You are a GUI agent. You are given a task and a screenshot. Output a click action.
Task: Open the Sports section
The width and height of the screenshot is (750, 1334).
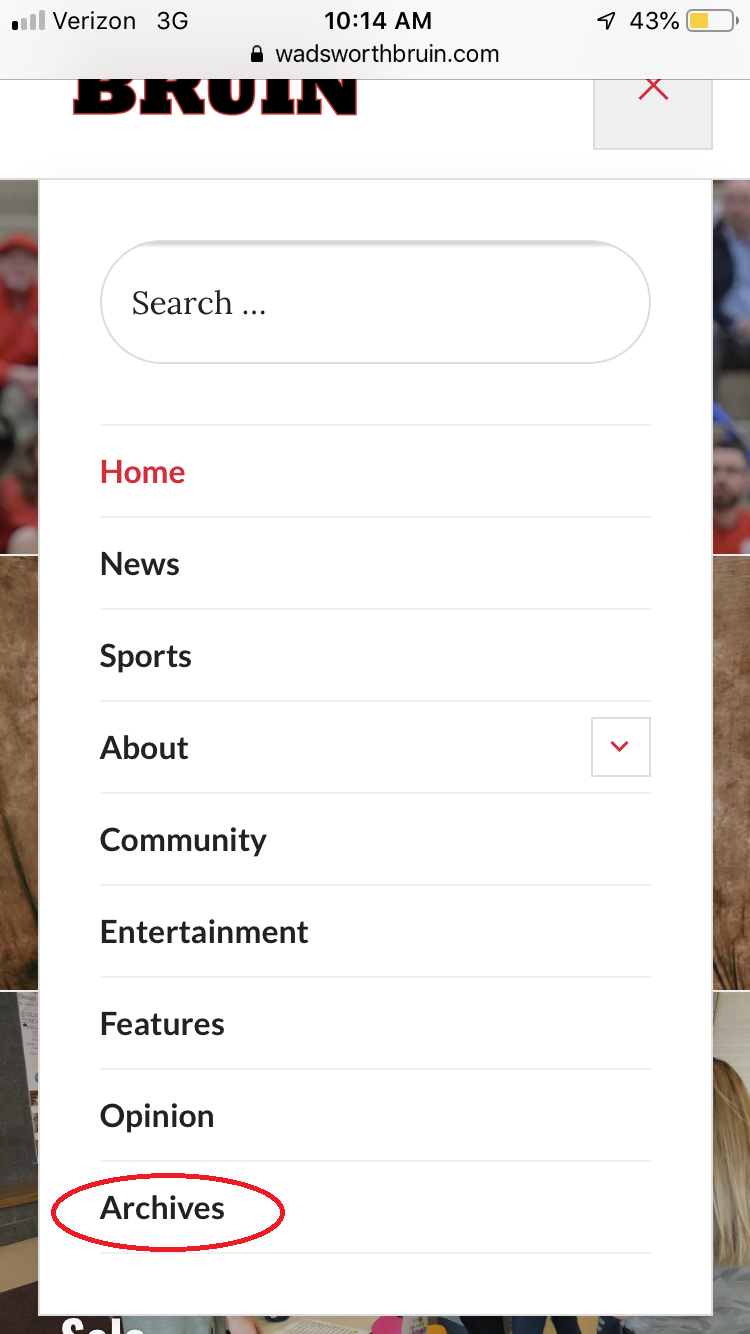tap(146, 657)
